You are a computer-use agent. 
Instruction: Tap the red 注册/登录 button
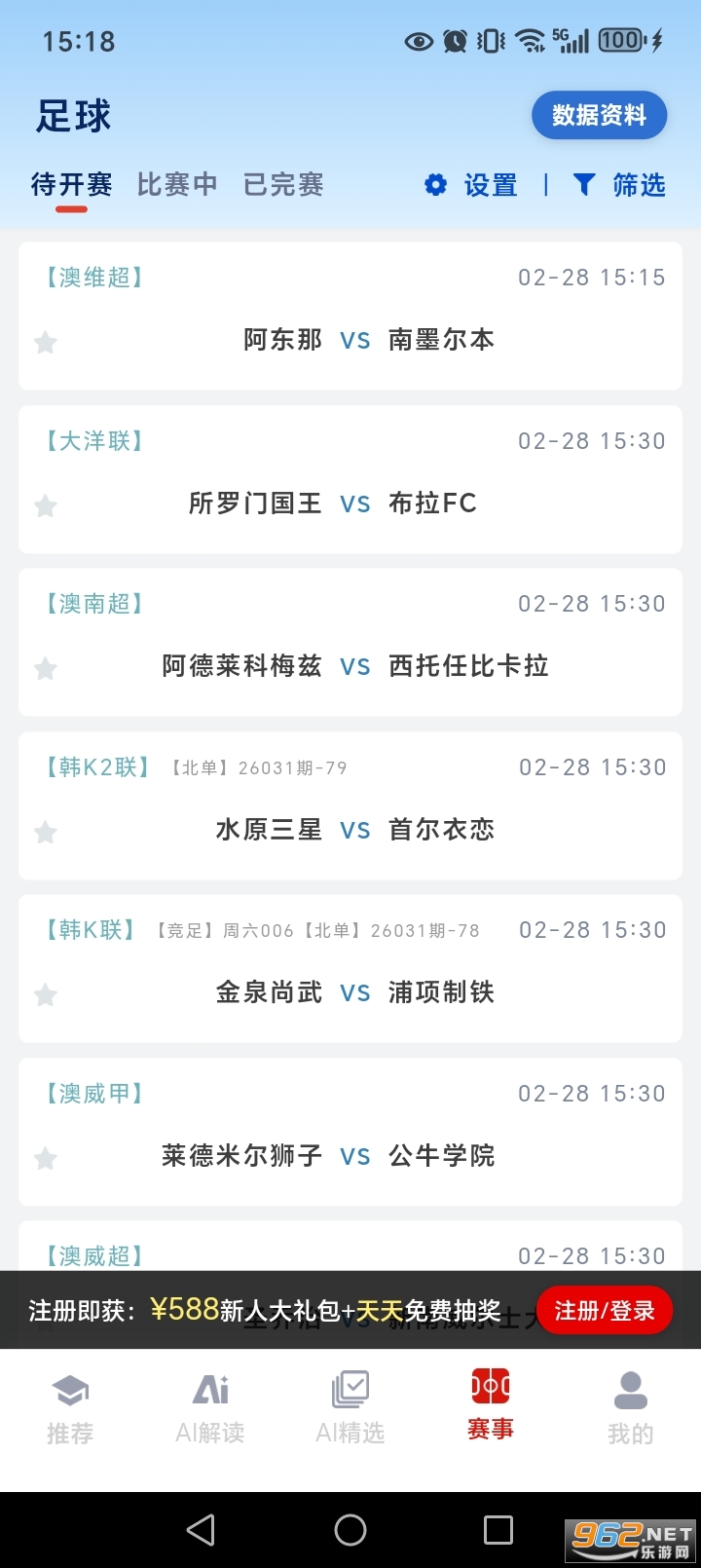pyautogui.click(x=605, y=1311)
